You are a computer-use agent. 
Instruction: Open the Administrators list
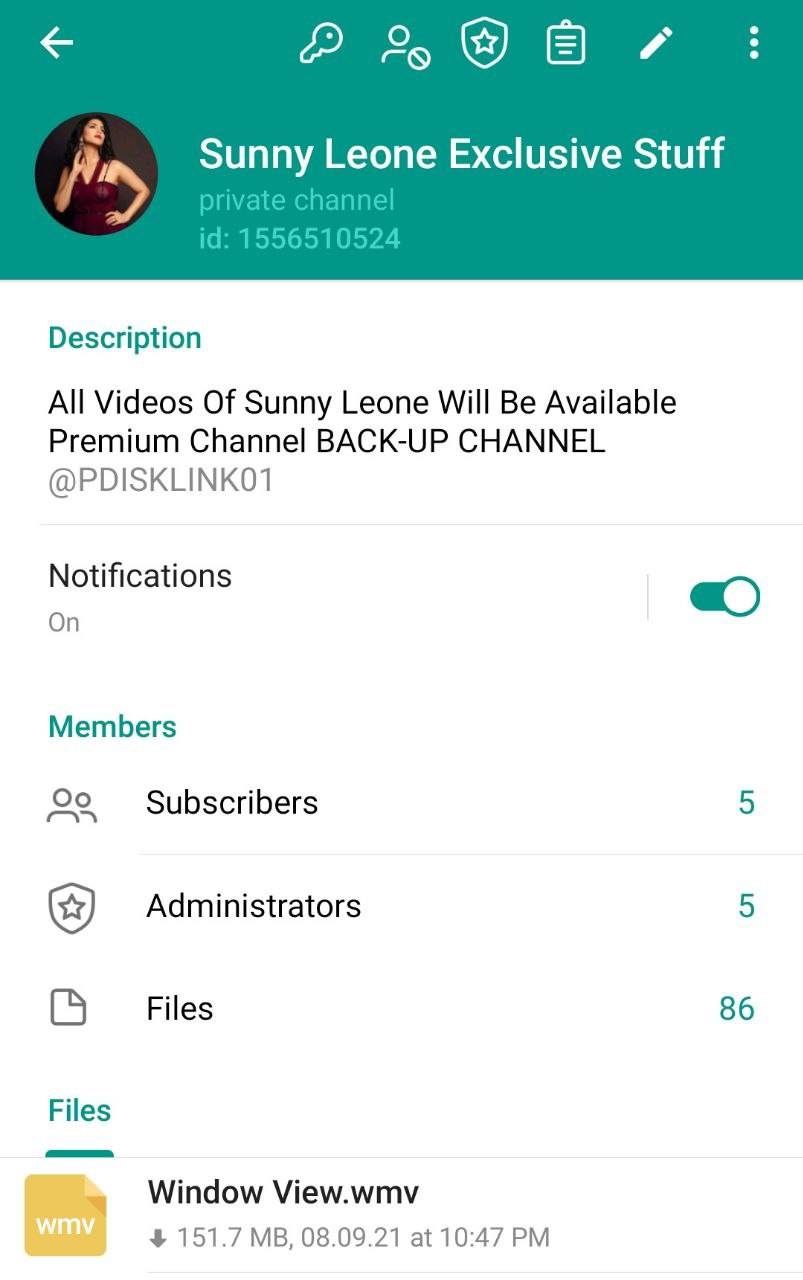(x=400, y=906)
